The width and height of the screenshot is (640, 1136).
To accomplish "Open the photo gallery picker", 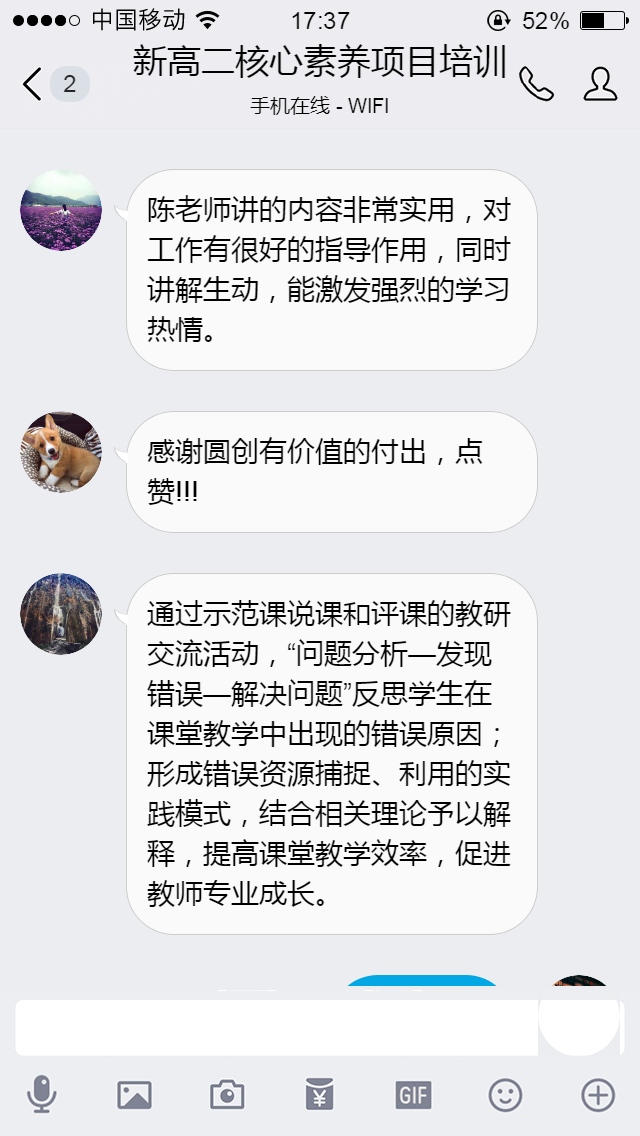I will click(134, 1095).
